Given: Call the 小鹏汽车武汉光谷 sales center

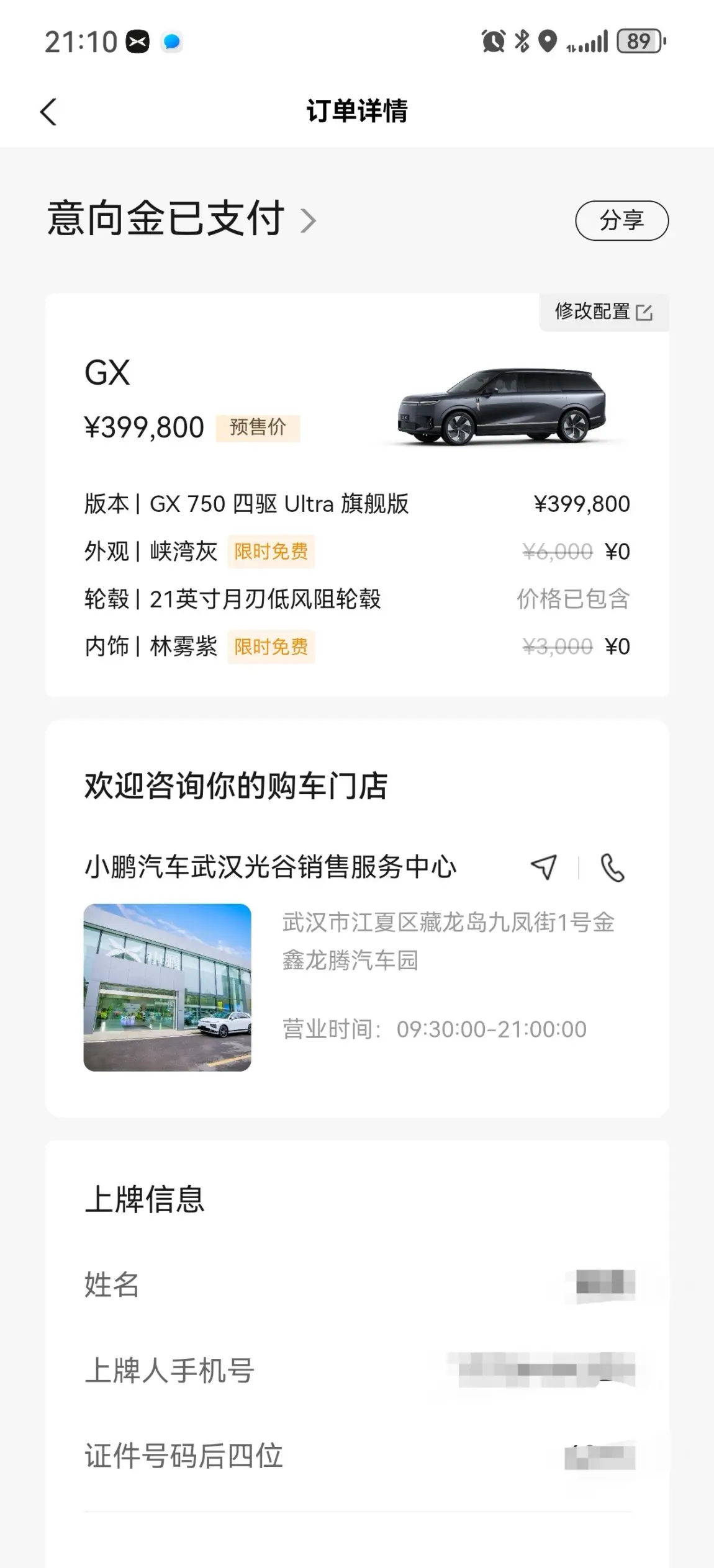Looking at the screenshot, I should coord(612,867).
